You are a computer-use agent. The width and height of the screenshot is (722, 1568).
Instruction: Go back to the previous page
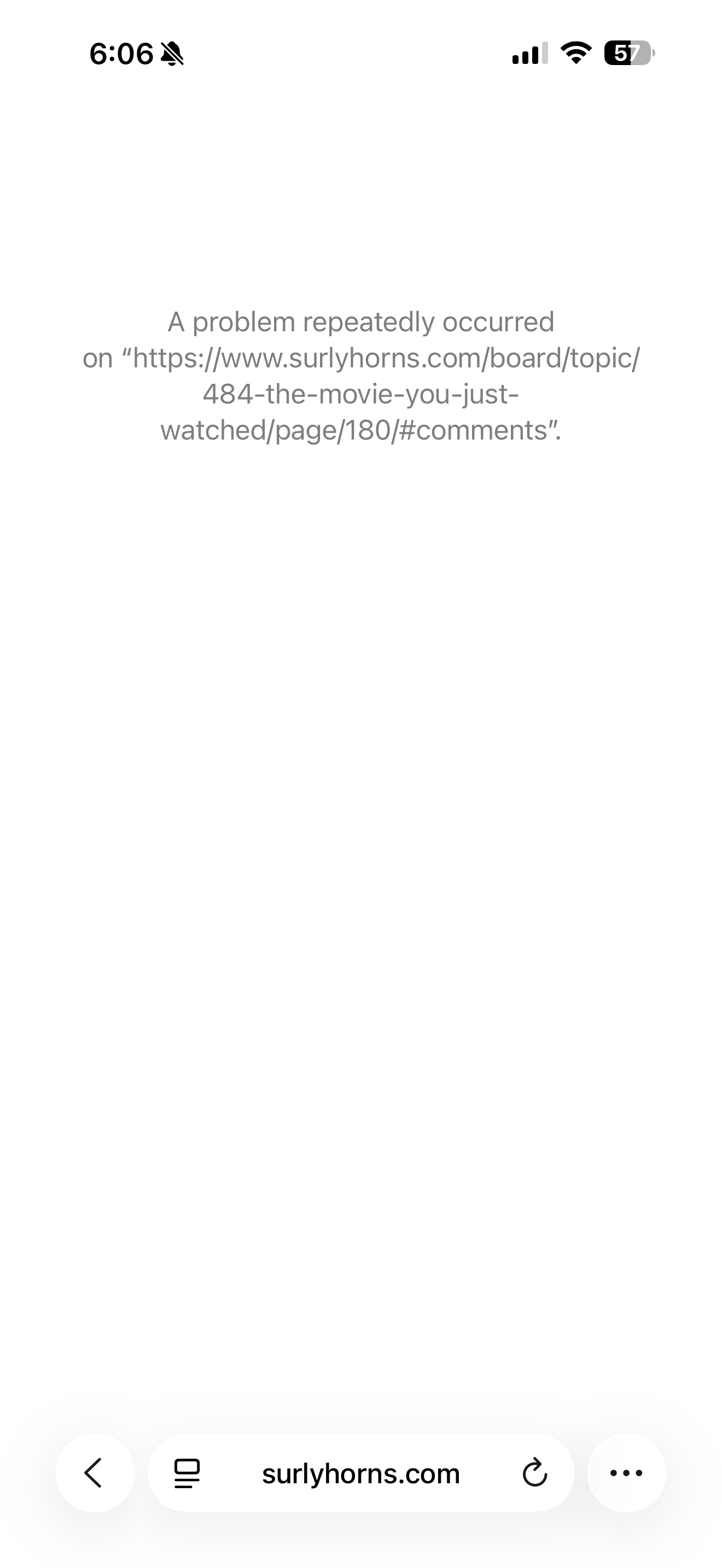tap(95, 1473)
